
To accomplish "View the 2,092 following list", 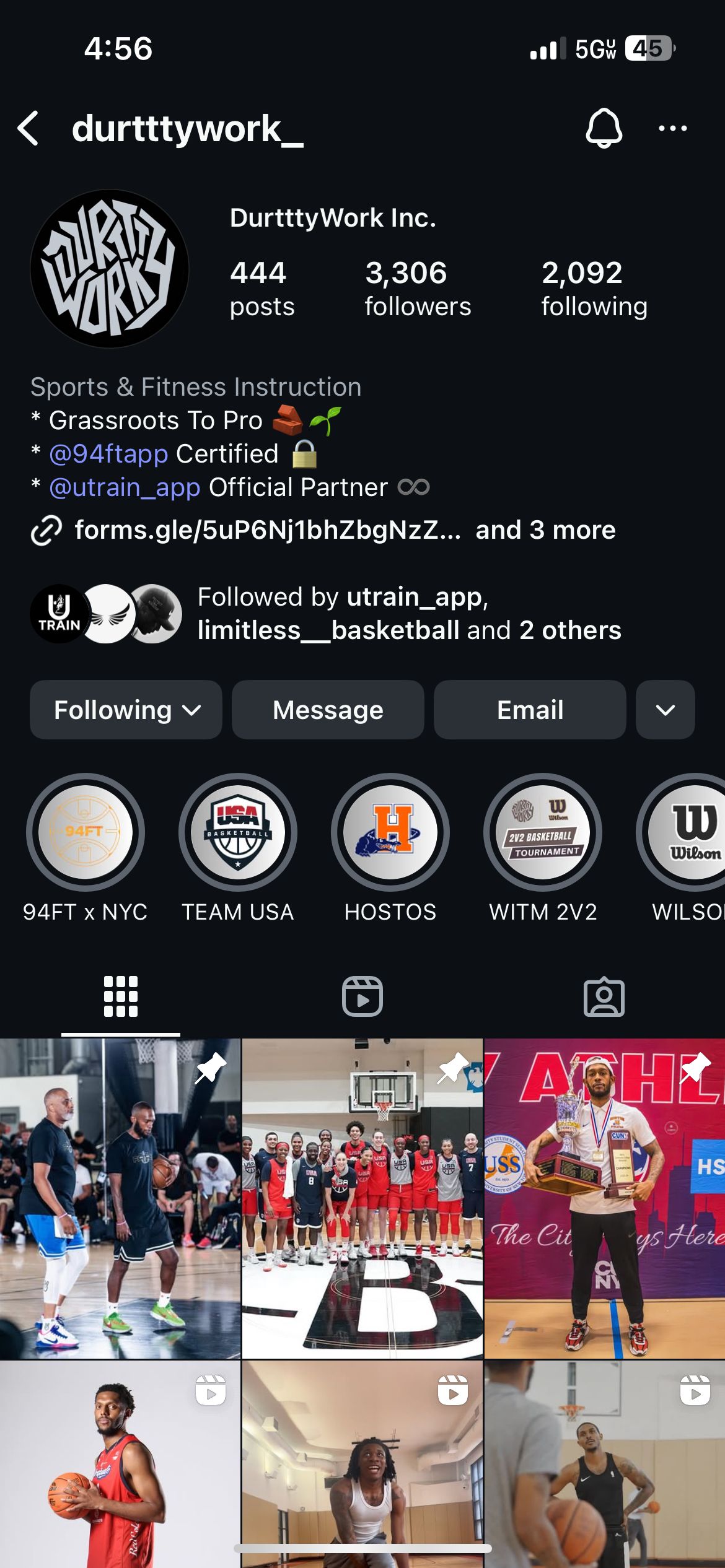I will coord(594,289).
